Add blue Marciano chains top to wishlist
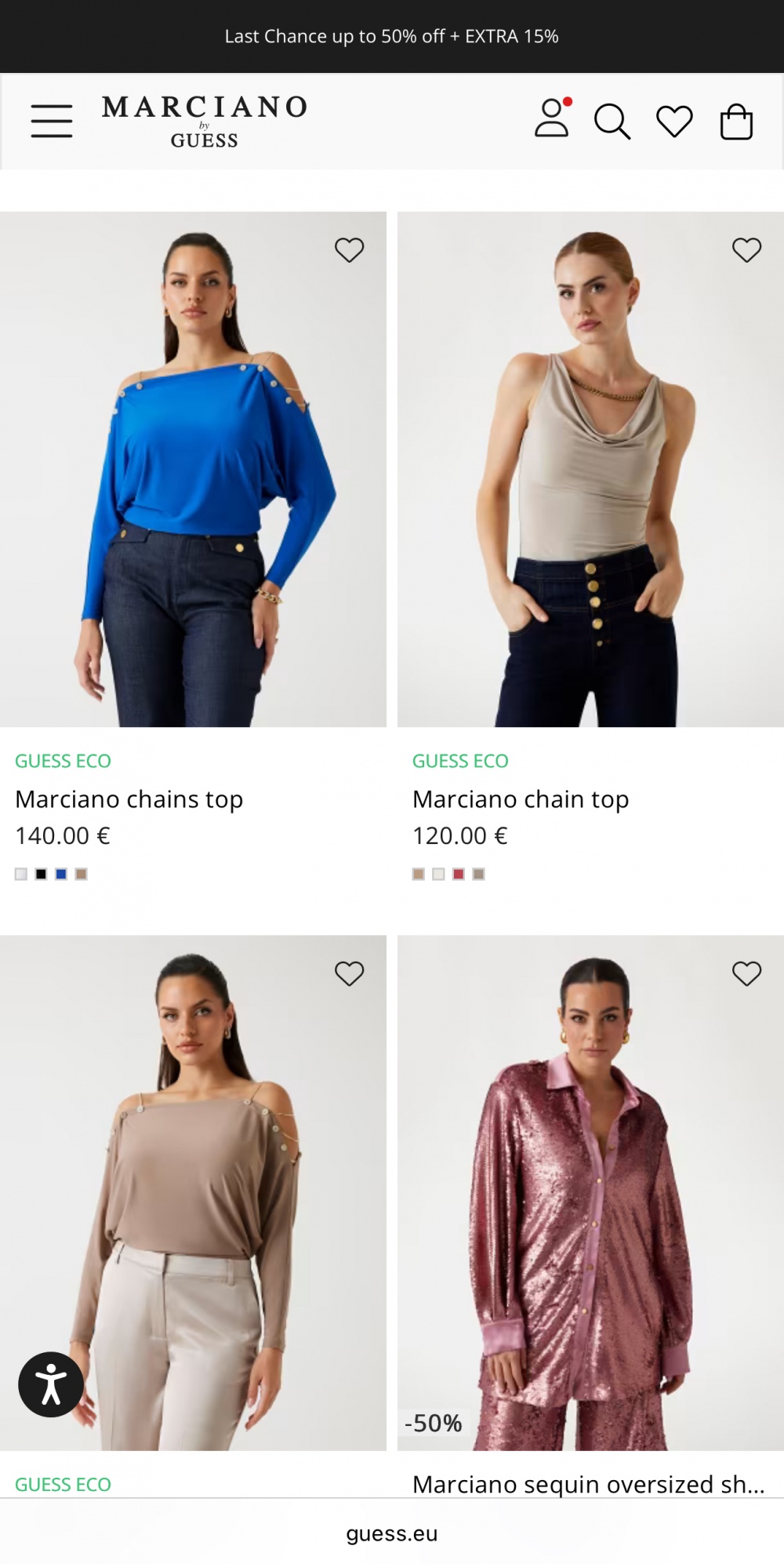Viewport: 784px width, 1564px height. pos(349,250)
